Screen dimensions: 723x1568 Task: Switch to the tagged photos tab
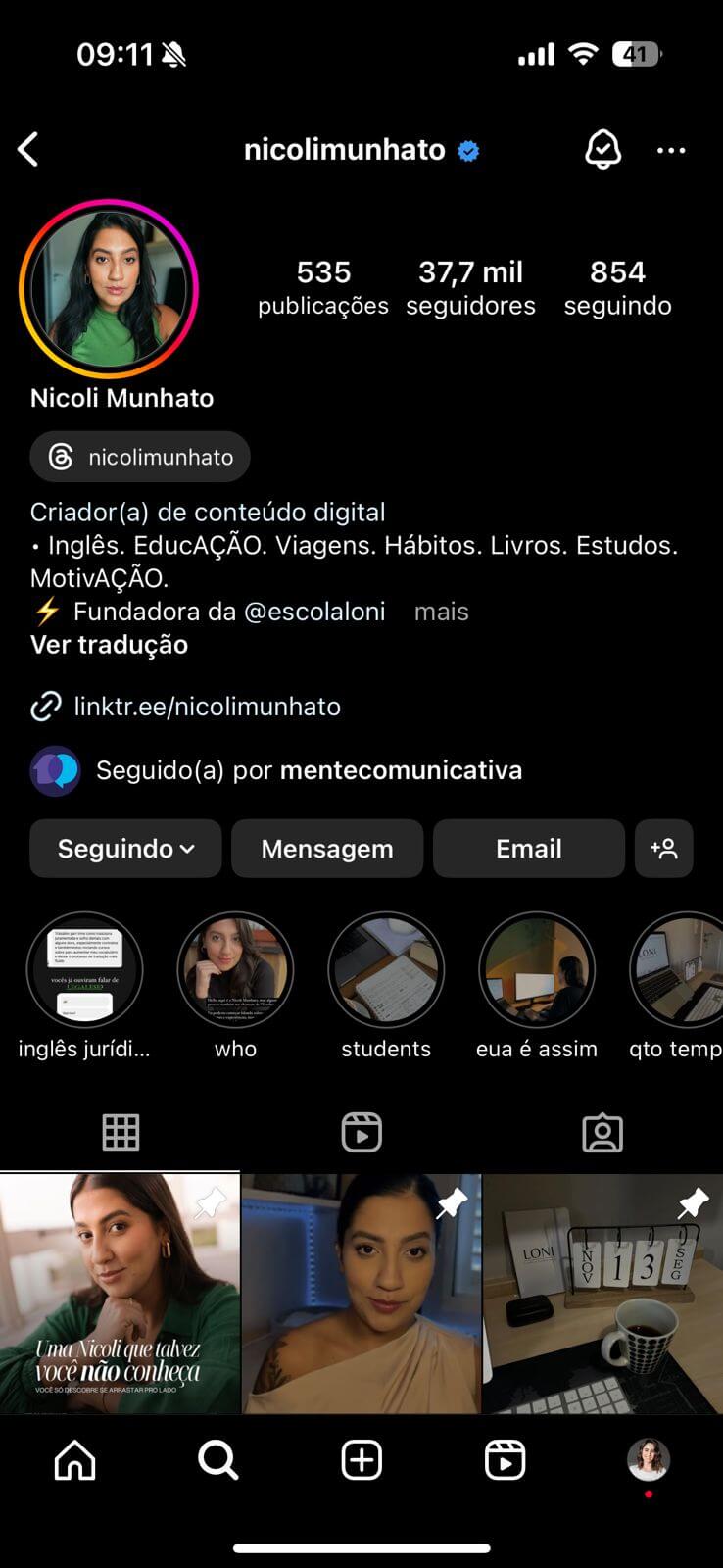click(x=602, y=1133)
